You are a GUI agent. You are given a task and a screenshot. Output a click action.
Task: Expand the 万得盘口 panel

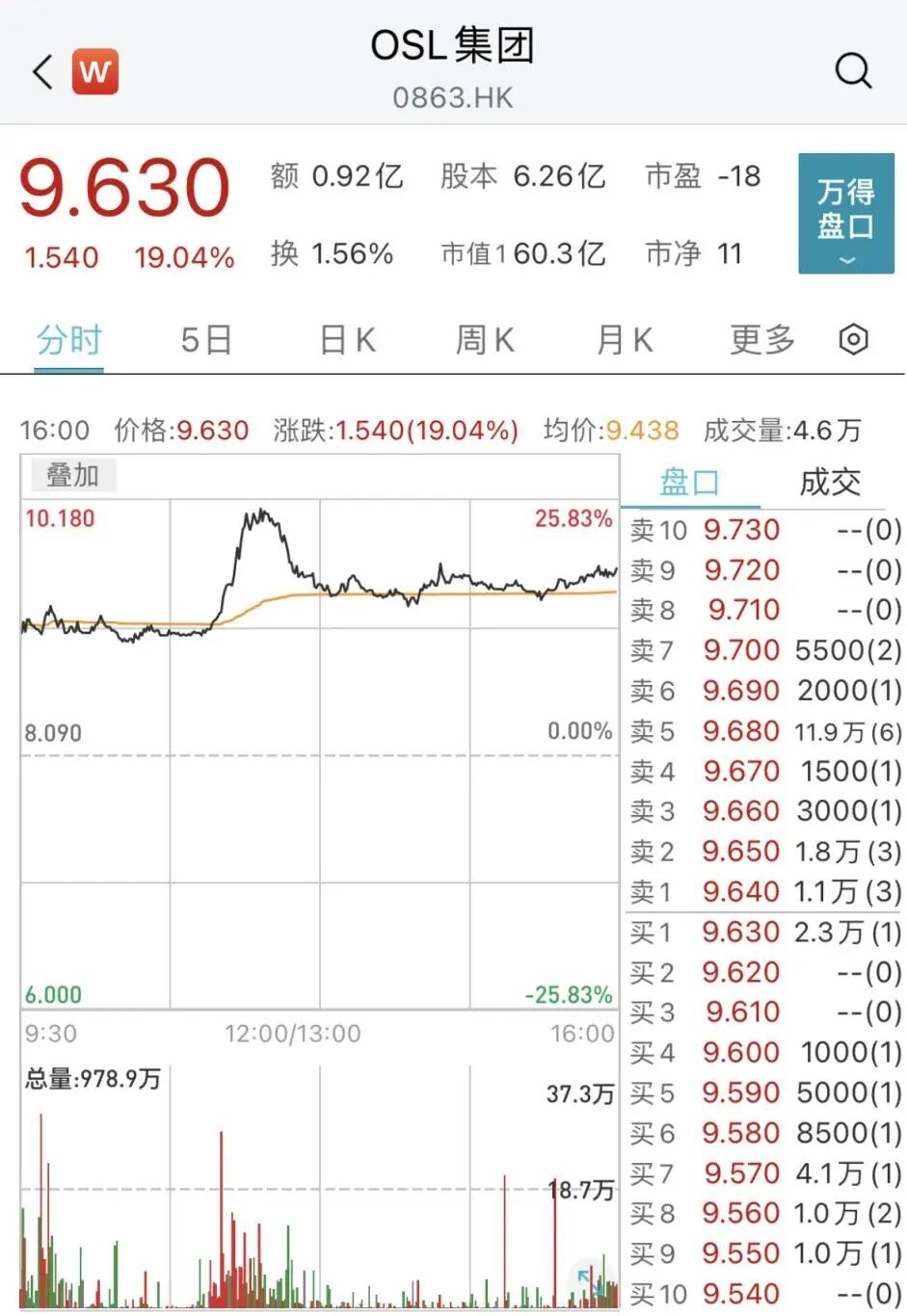tap(845, 213)
